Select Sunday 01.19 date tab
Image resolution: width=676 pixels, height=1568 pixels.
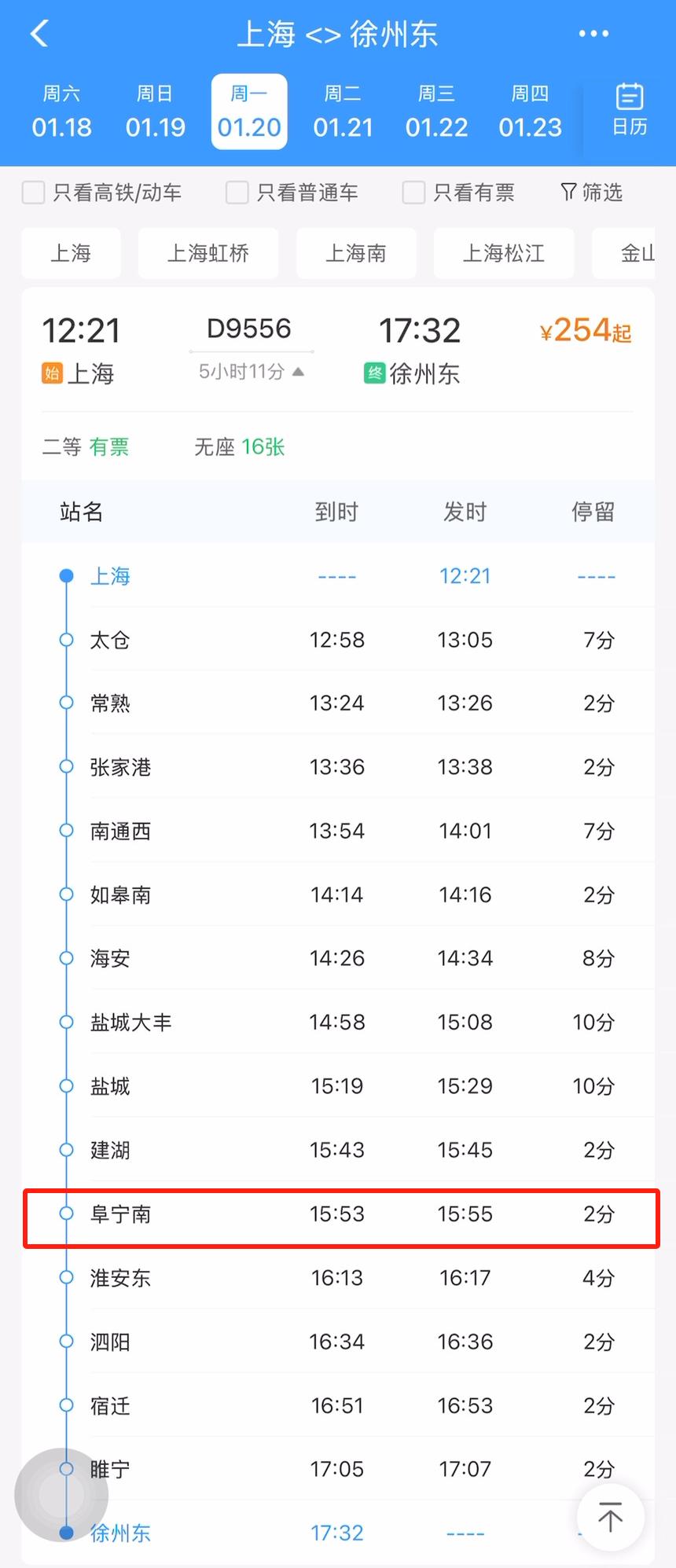155,112
